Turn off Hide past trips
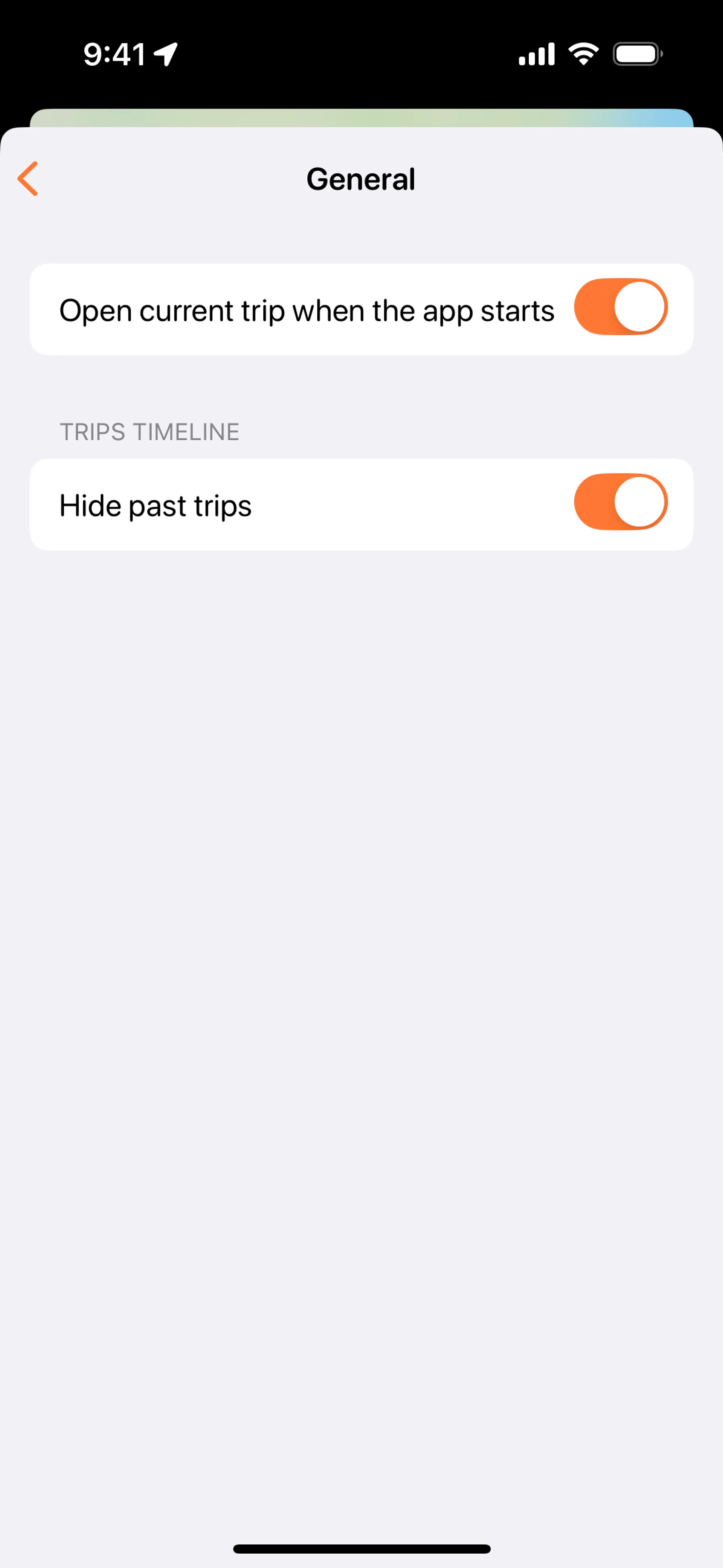 point(620,503)
